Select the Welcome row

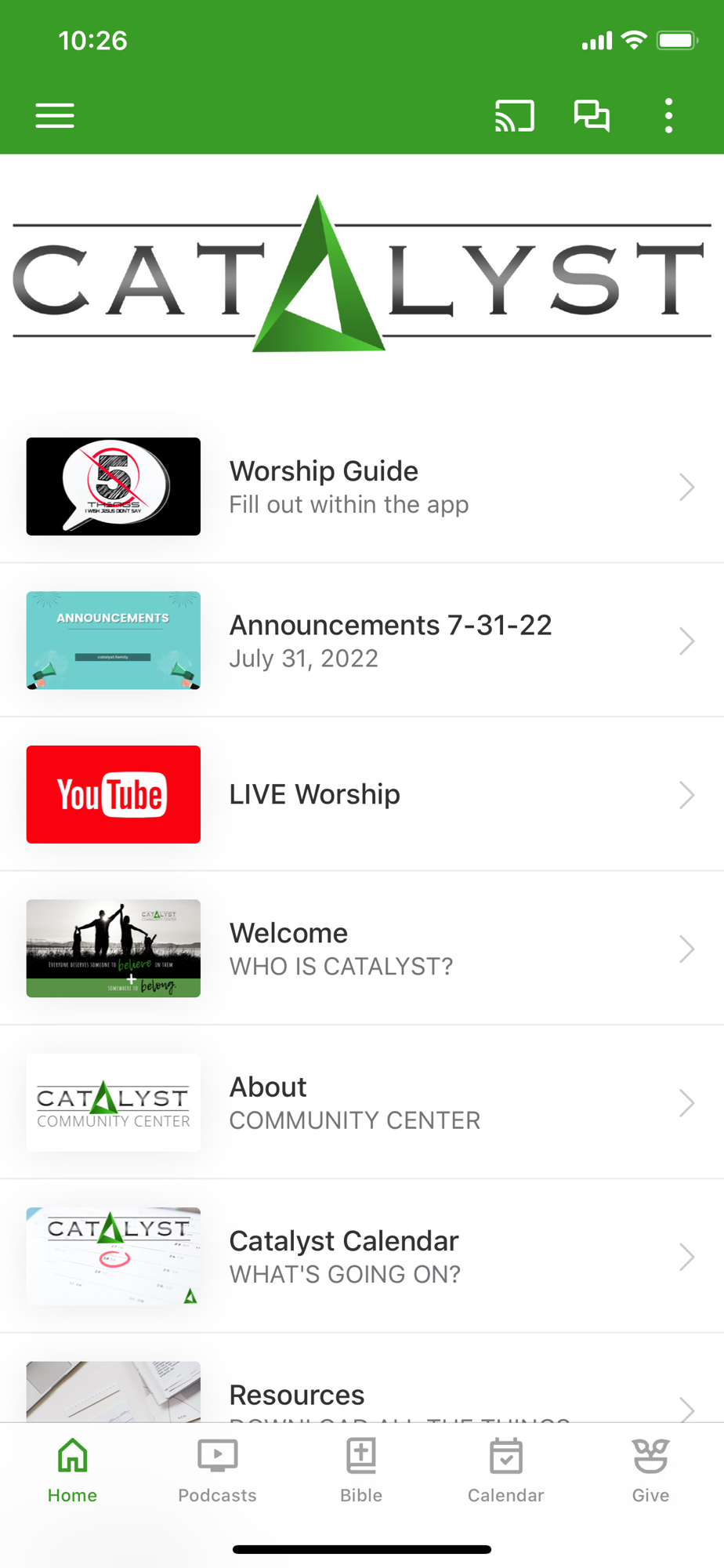360,949
